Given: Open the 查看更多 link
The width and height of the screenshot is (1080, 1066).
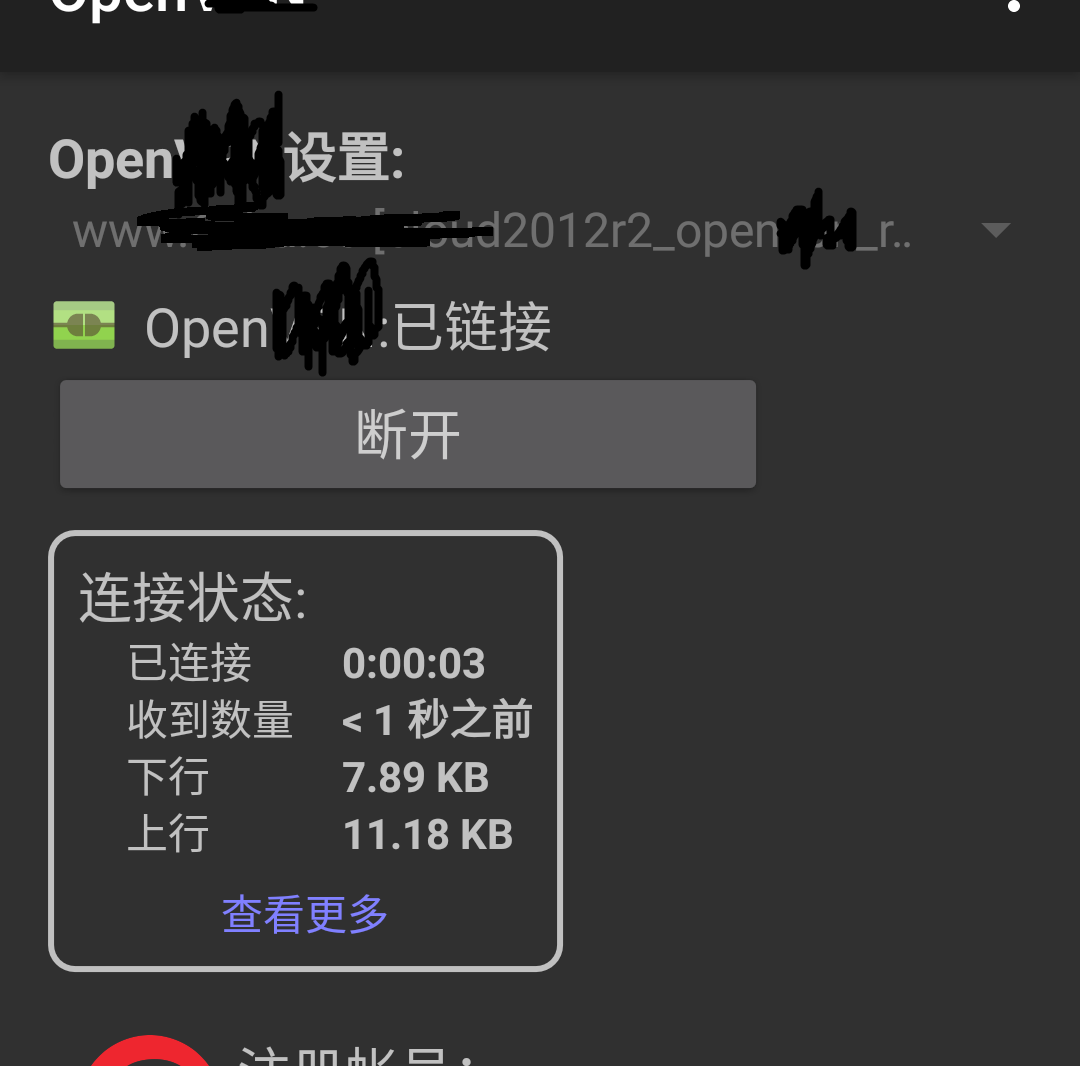Looking at the screenshot, I should [x=305, y=914].
